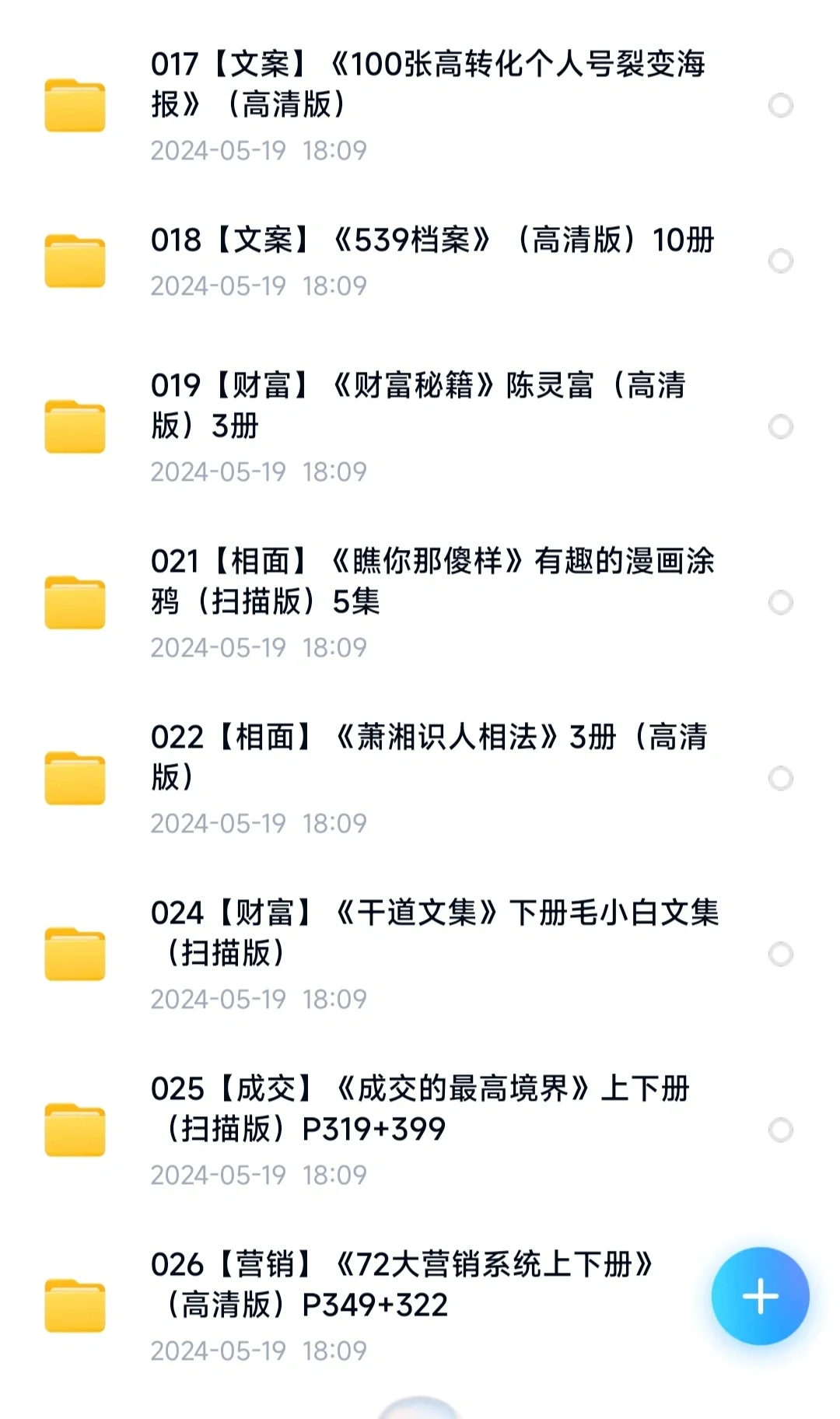Select folder 024 using its circle
This screenshot has height=1419, width=840.
(x=780, y=954)
